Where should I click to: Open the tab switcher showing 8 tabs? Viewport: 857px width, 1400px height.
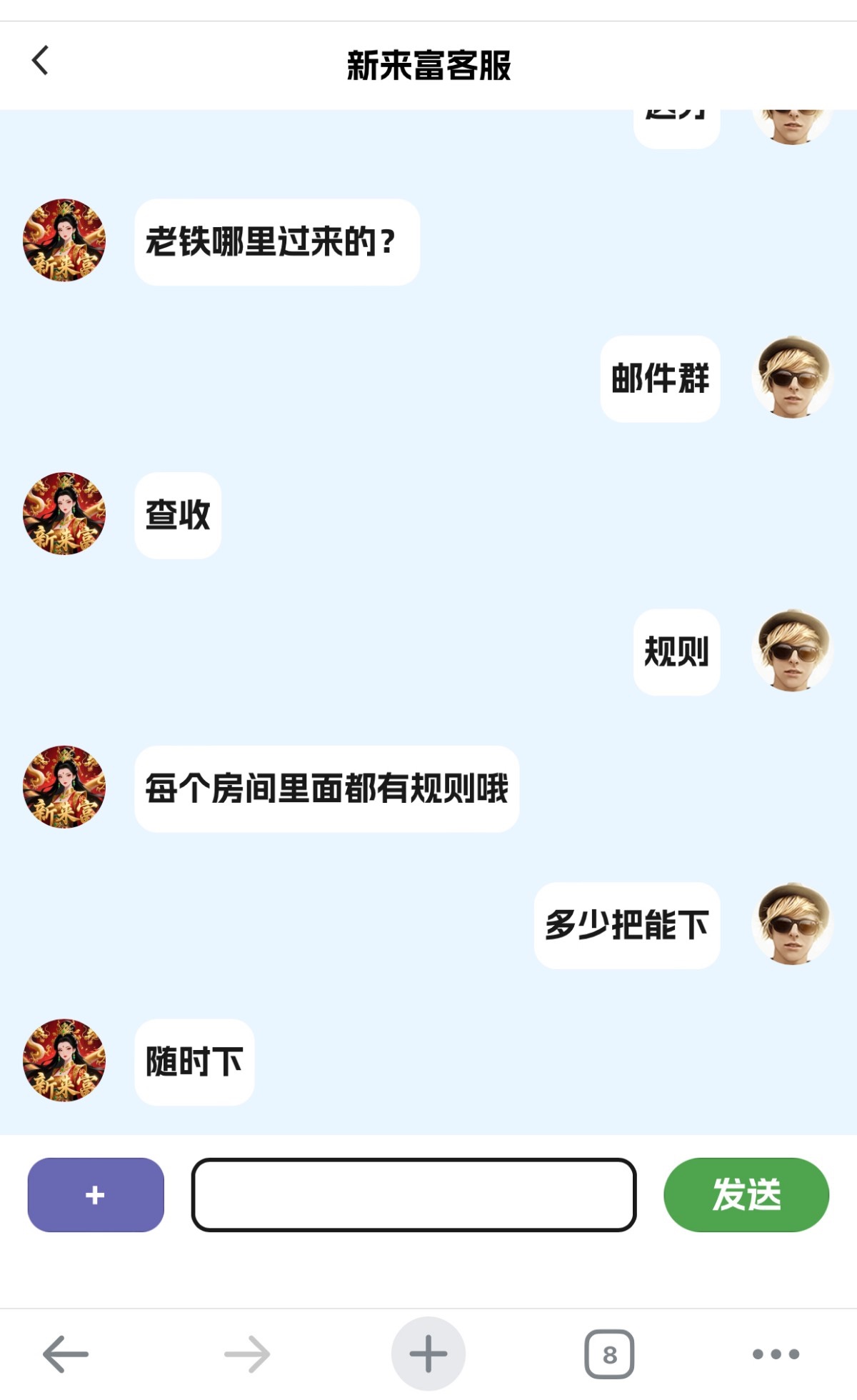point(609,1354)
